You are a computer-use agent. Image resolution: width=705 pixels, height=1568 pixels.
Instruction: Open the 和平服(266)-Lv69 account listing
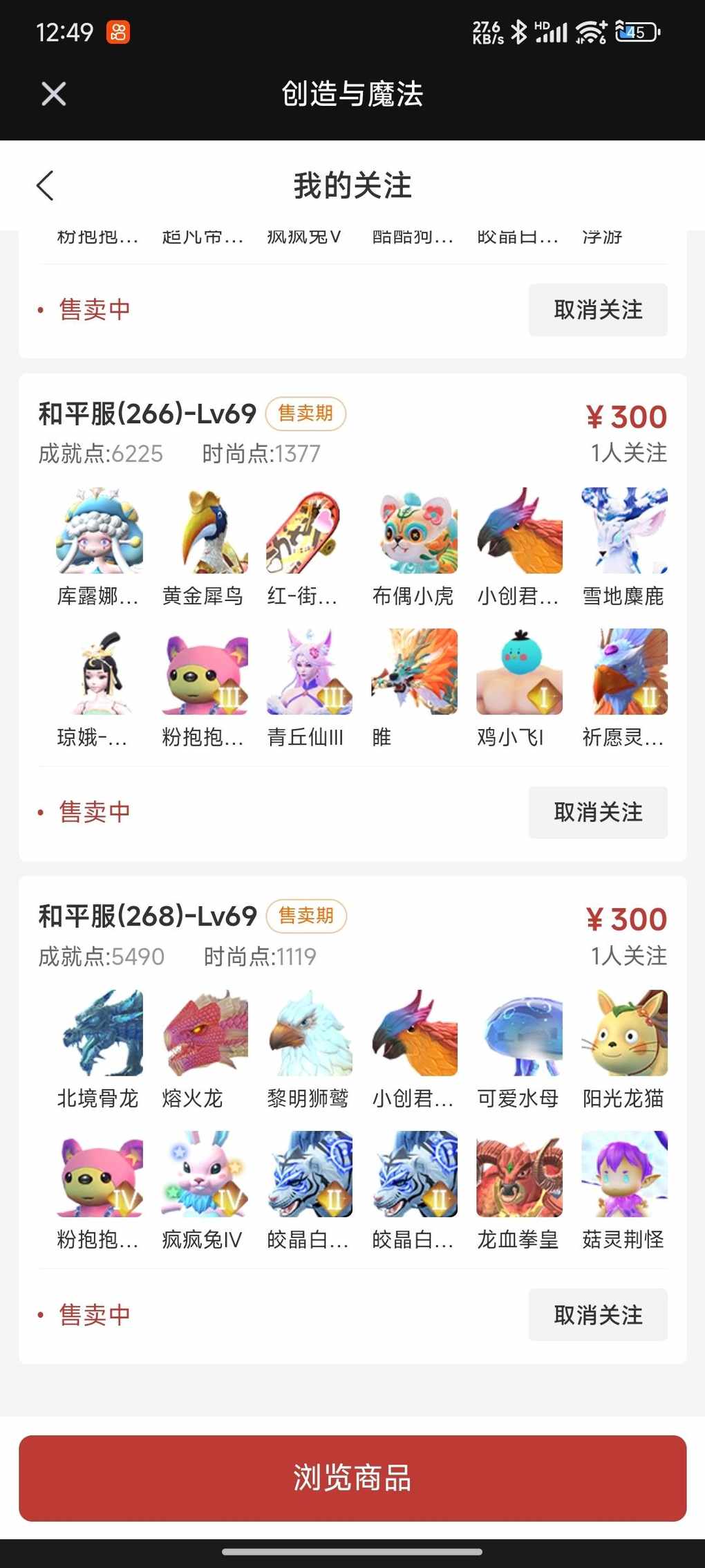point(147,414)
